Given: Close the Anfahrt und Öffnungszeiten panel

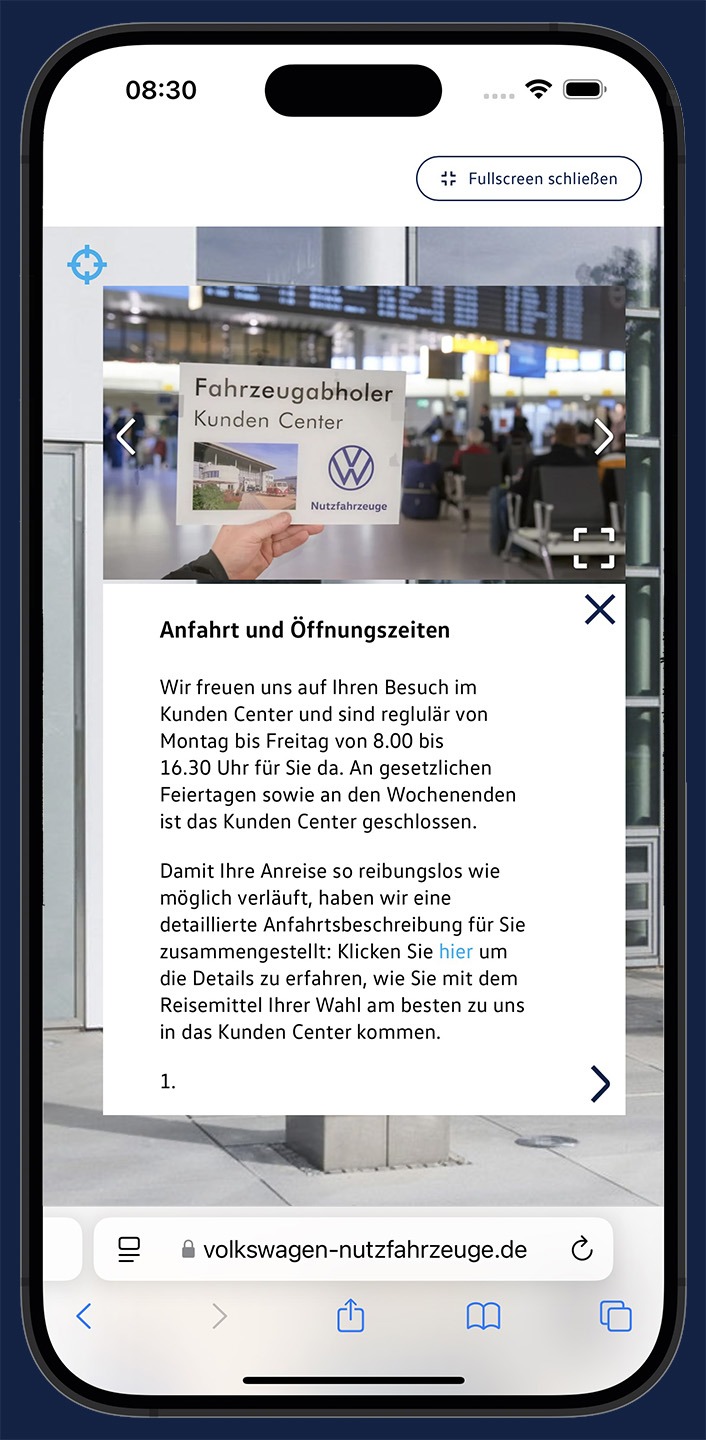Looking at the screenshot, I should [x=600, y=609].
